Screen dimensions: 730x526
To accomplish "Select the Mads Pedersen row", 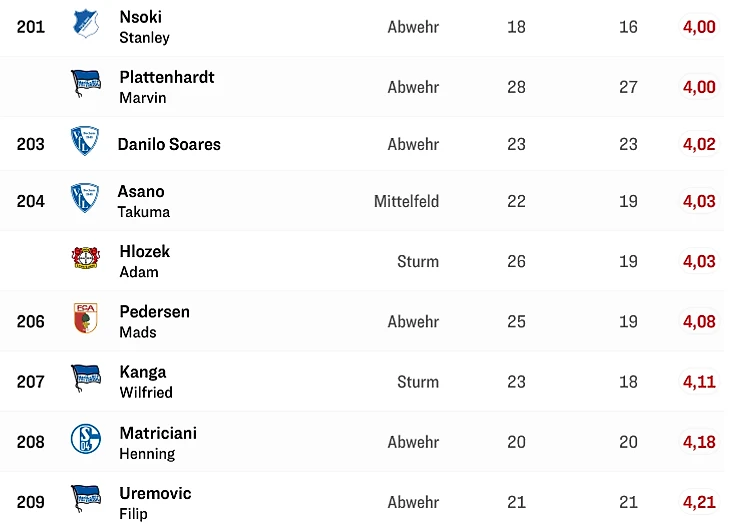I will [154, 321].
